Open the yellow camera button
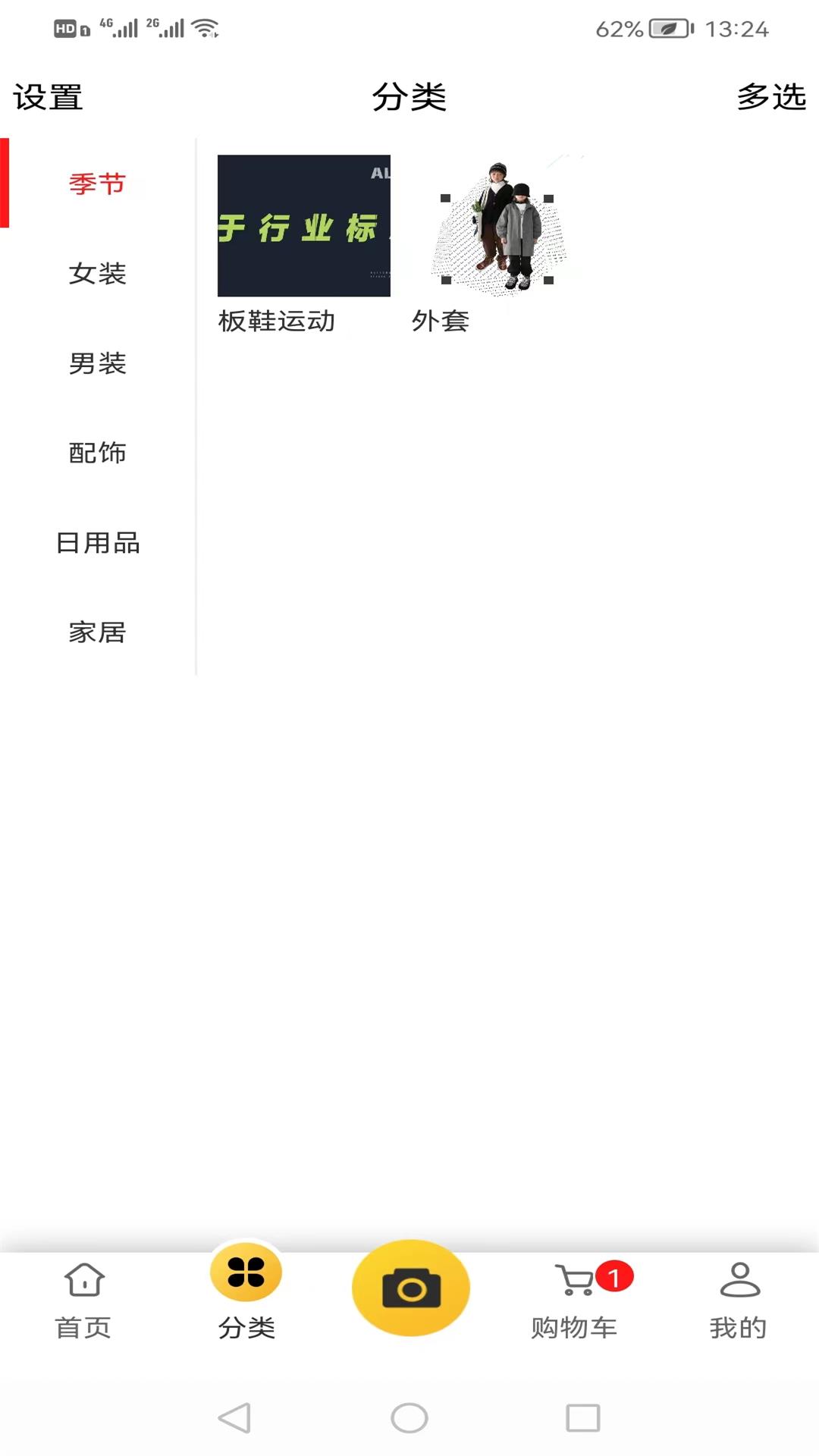Screen dimensions: 819x1456 [411, 1288]
